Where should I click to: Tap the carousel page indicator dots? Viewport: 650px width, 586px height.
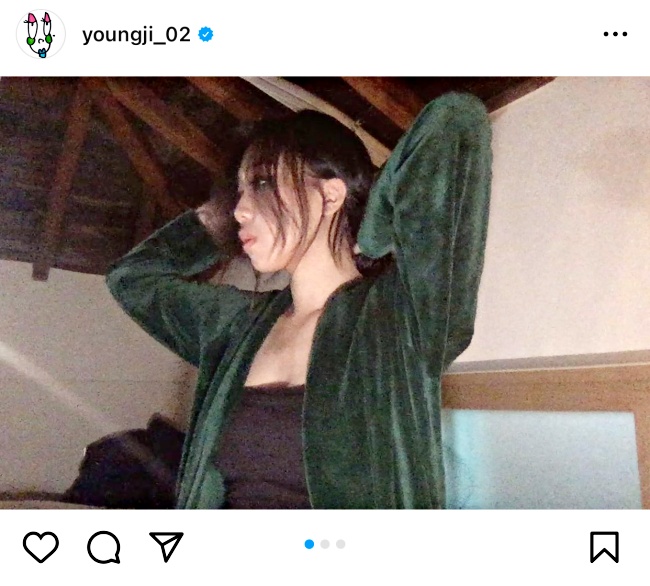click(325, 544)
